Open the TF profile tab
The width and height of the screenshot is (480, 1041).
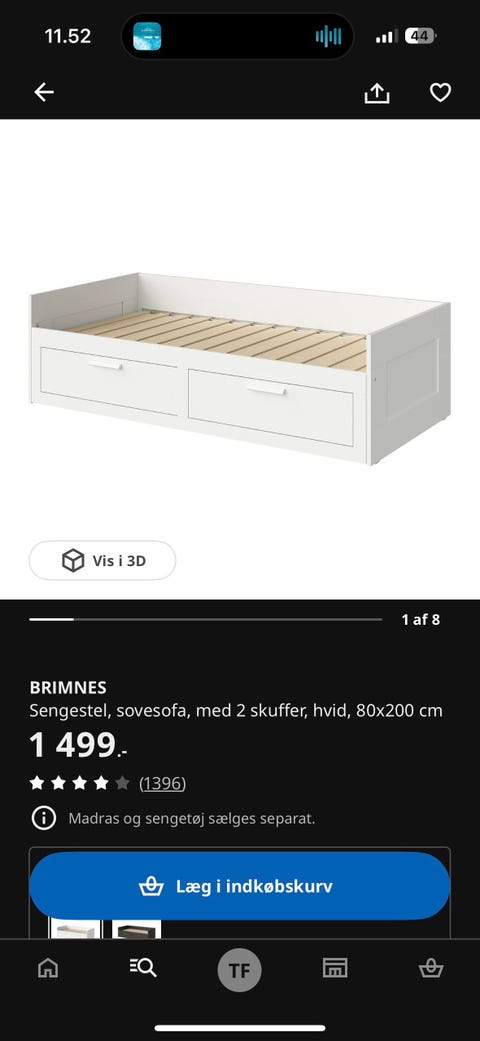coord(240,970)
